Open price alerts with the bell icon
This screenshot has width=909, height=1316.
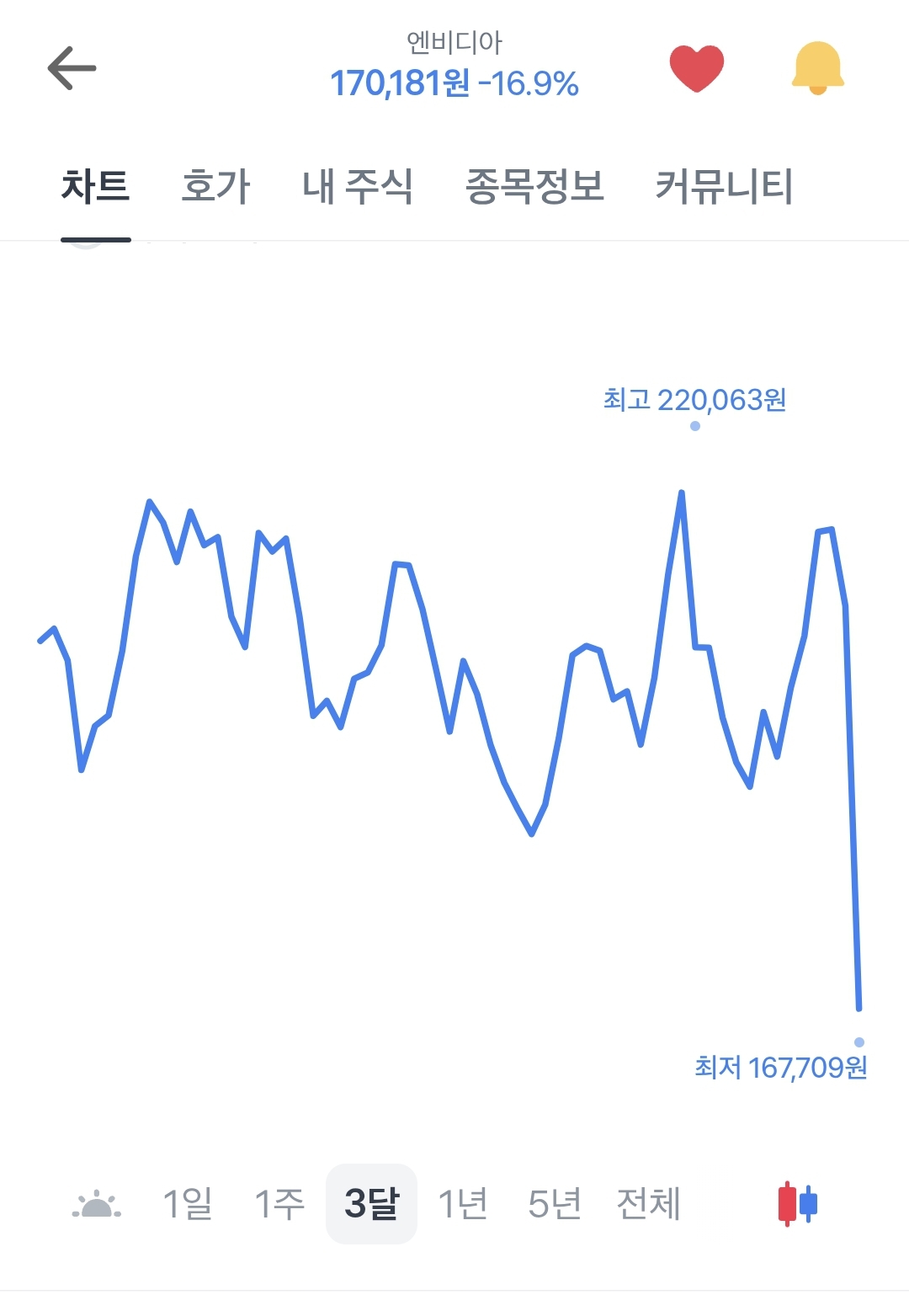tap(817, 68)
